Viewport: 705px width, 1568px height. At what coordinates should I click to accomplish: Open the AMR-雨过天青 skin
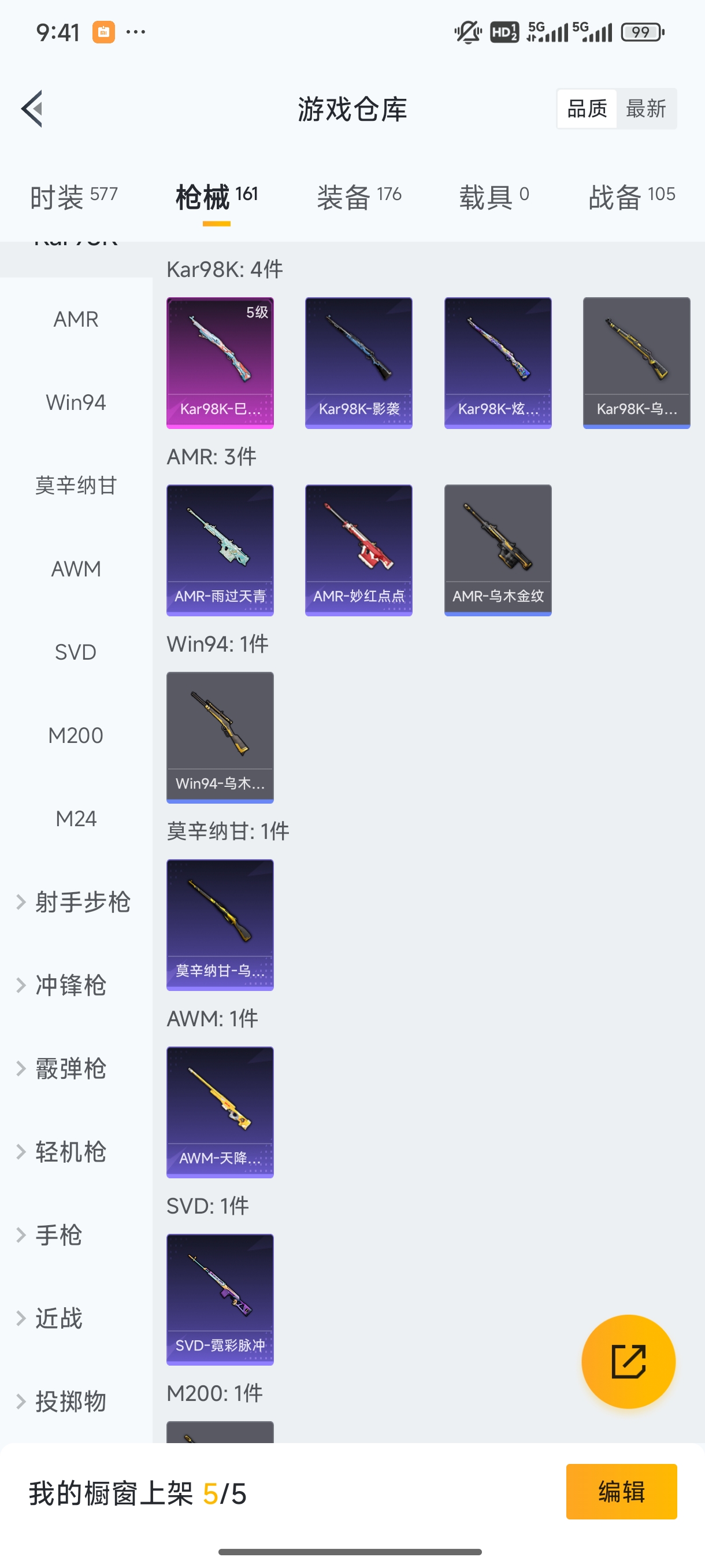coord(220,550)
